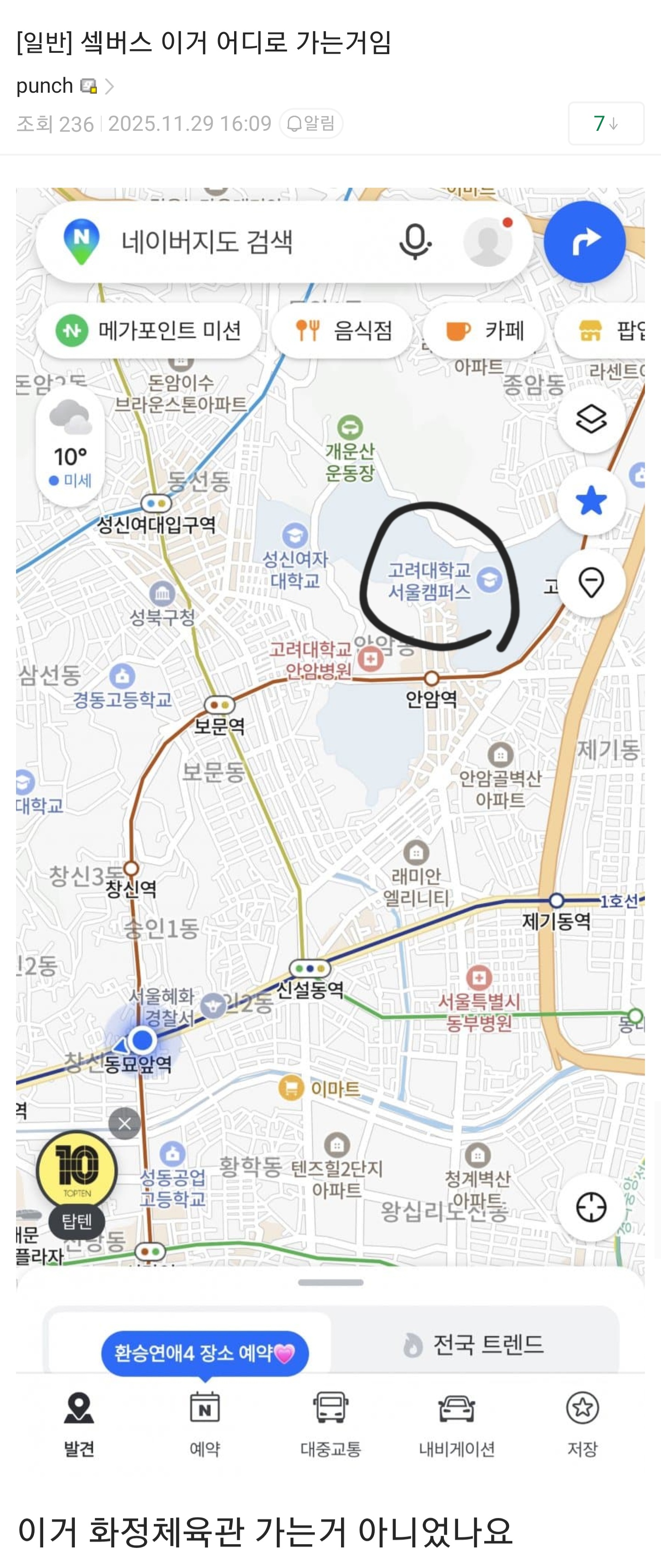This screenshot has height=1568, width=661.
Task: Open punch's author profile
Action: coord(45,86)
